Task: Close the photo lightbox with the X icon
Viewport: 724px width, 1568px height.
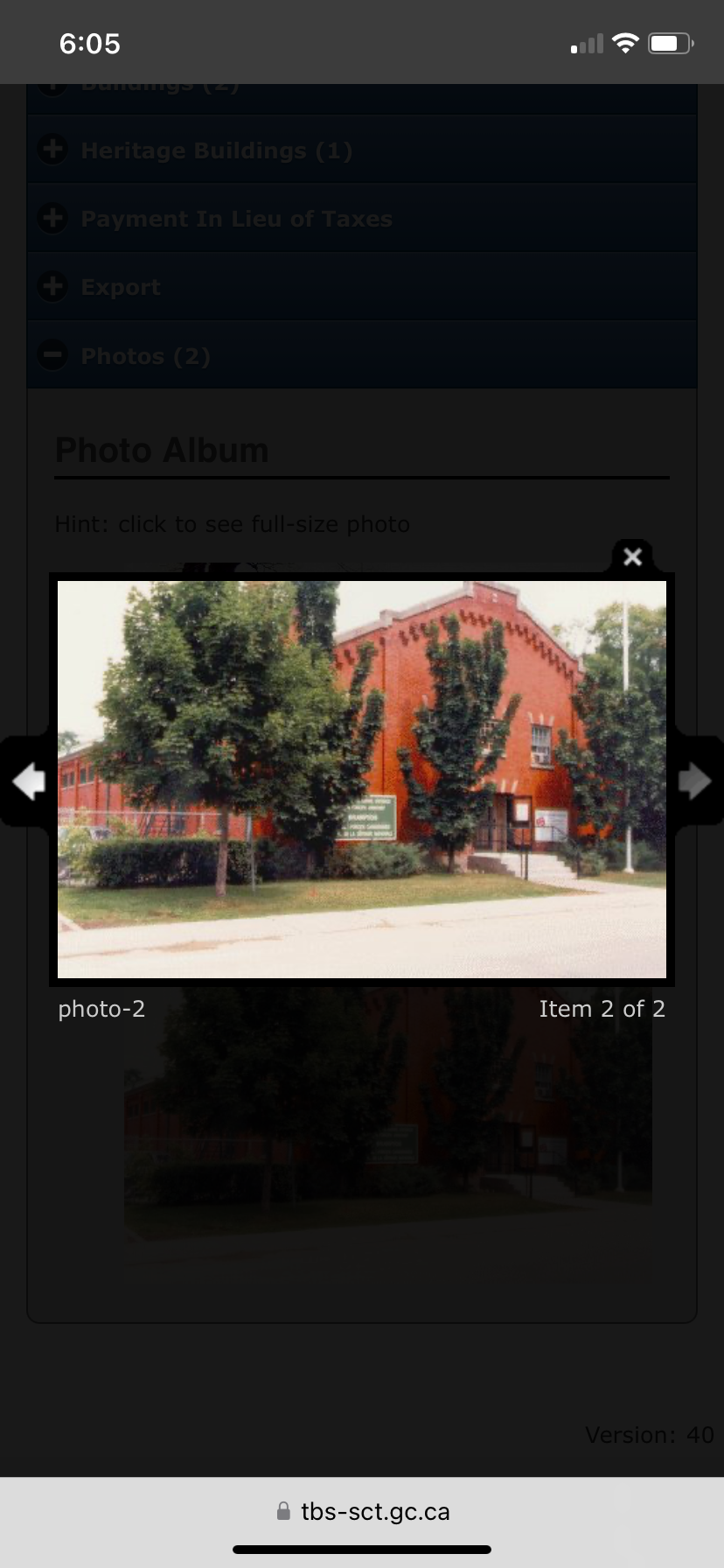Action: [631, 556]
